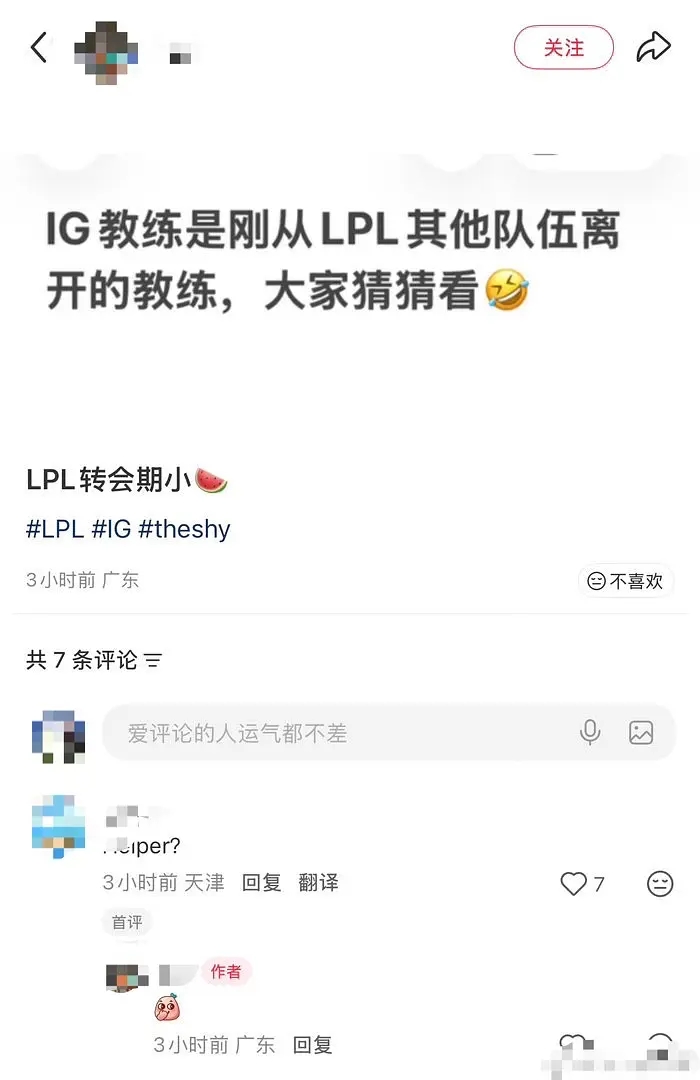Tap 回复 under the author's emoji reply
700x1080 pixels.
click(312, 1045)
